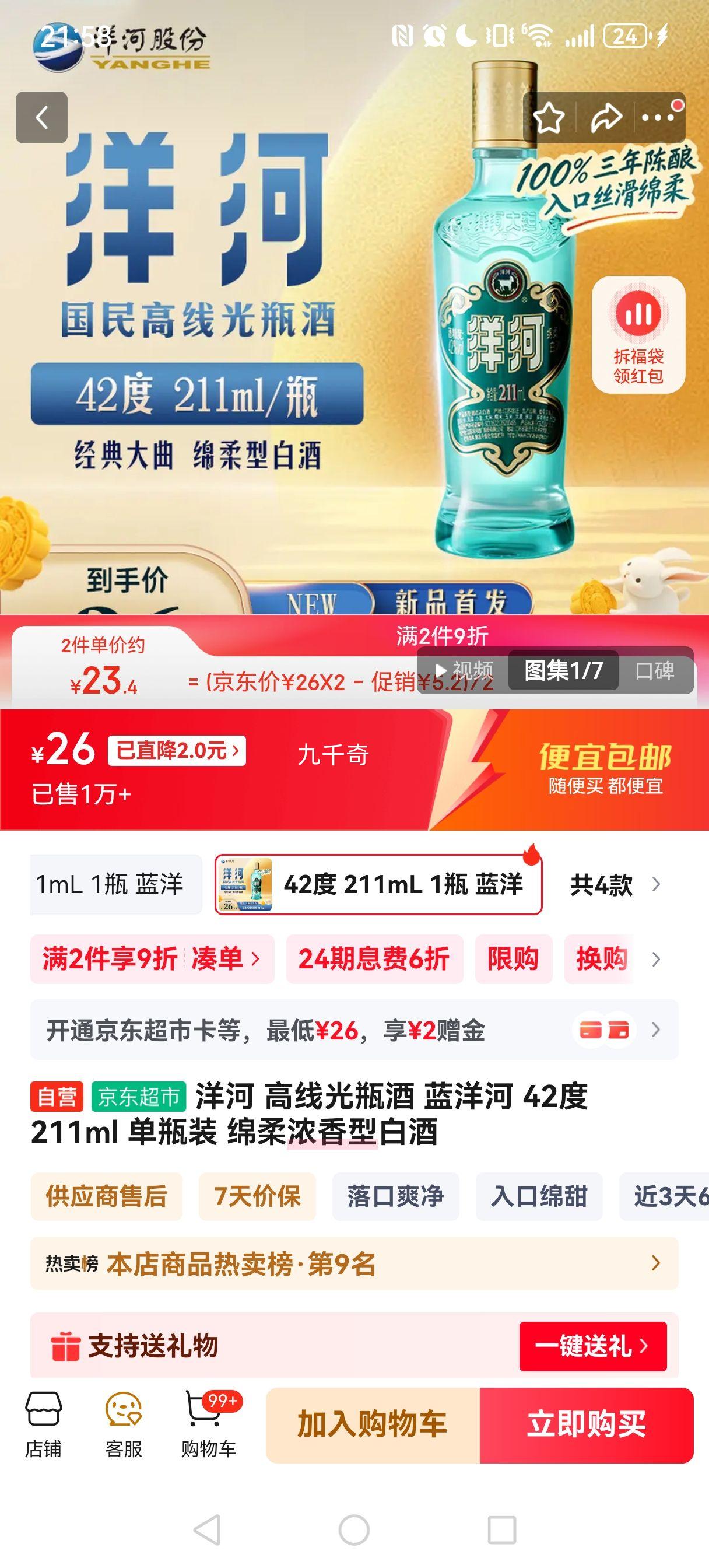The image size is (709, 1568).
Task: Switch to the 口碑 tab
Action: pos(655,670)
